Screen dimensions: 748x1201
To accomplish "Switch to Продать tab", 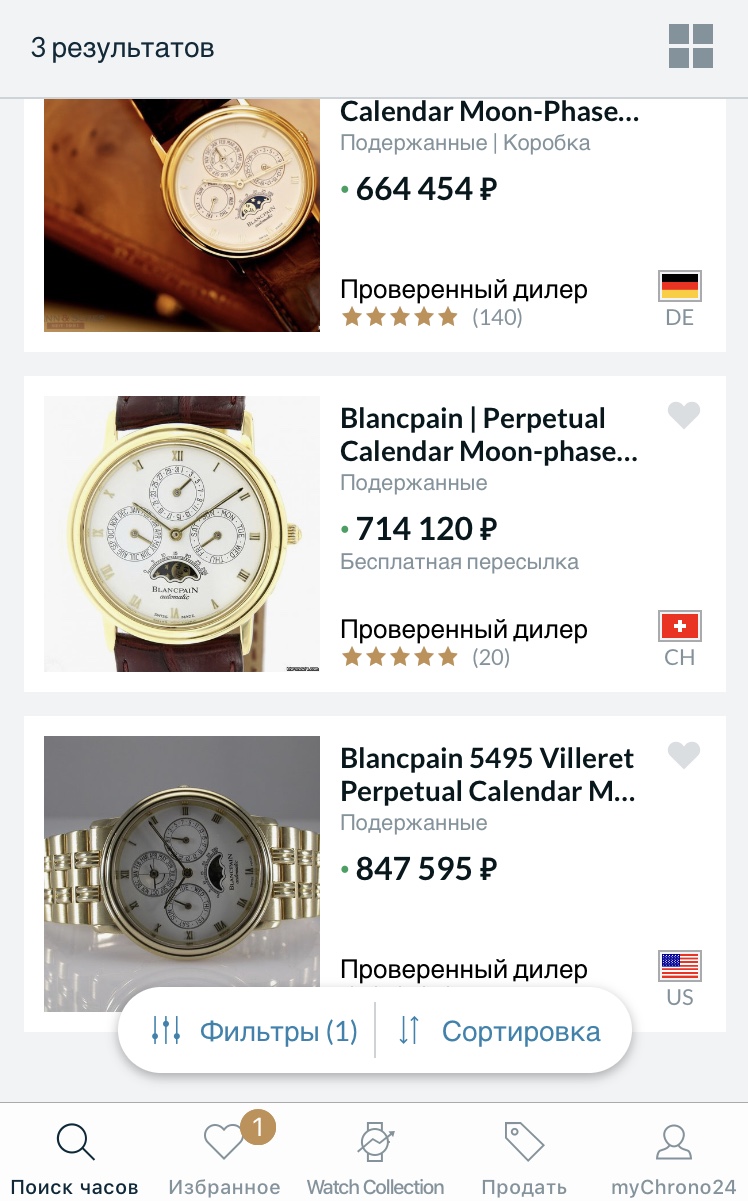I will (x=524, y=1158).
